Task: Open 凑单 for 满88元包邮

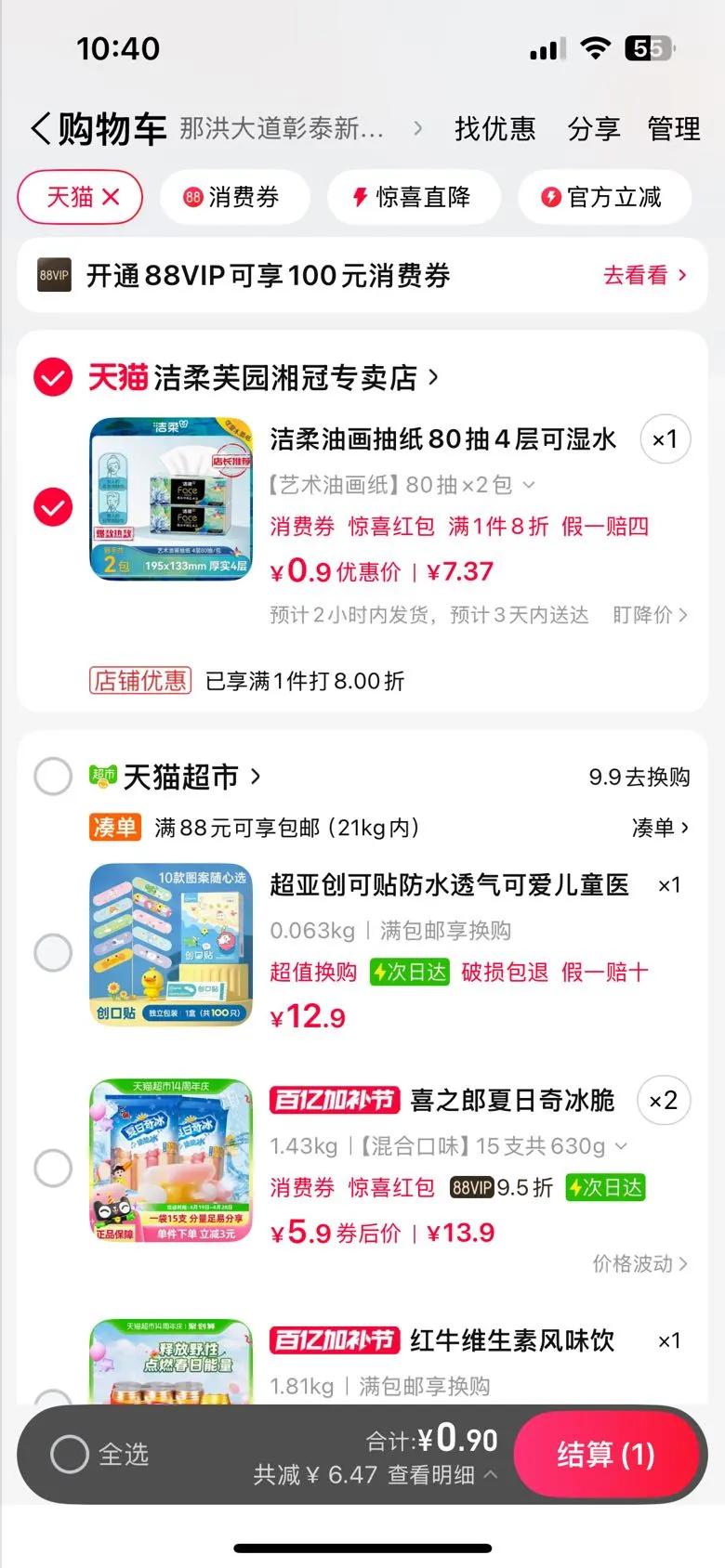Action: tap(659, 827)
